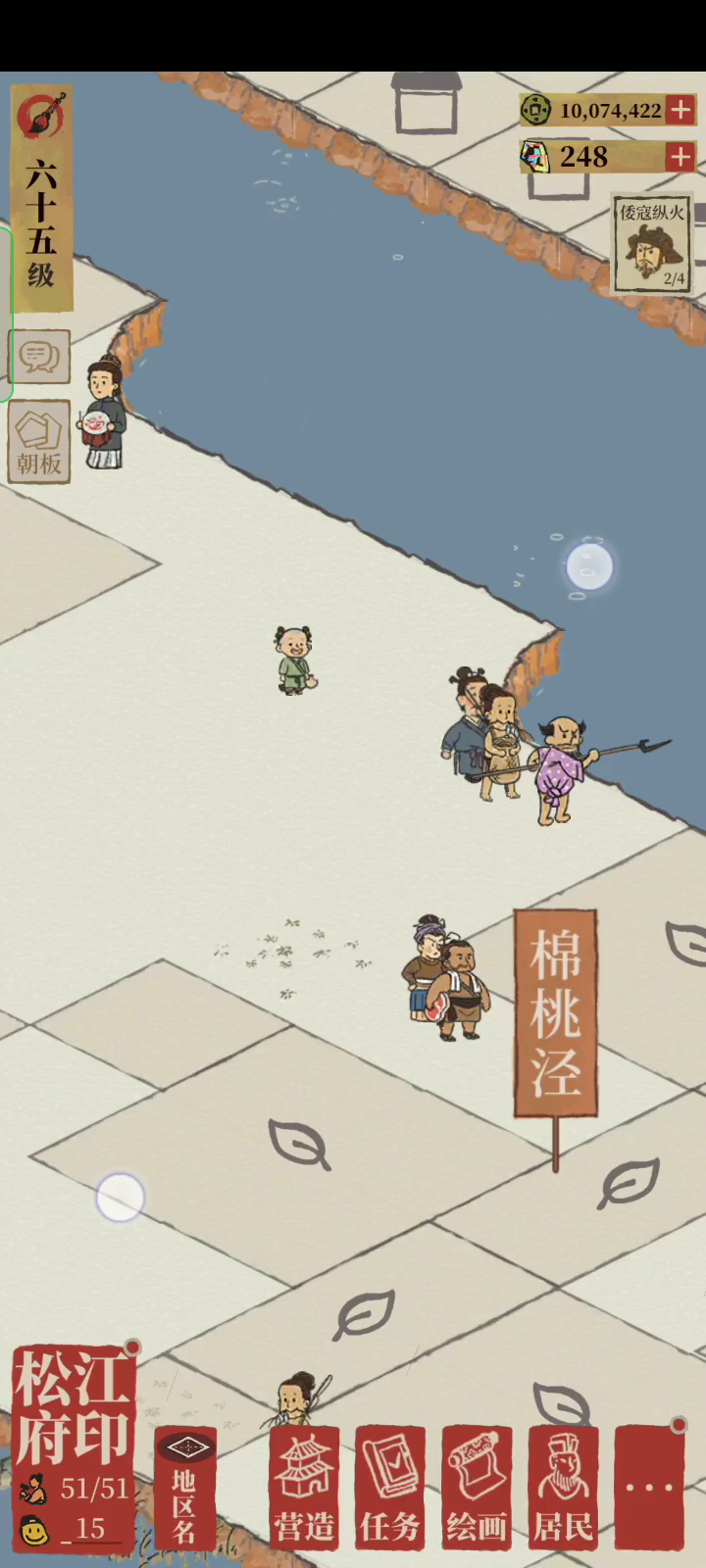The height and width of the screenshot is (1568, 706).
Task: Tap the 棉桃泾 area sign
Action: 556,1013
